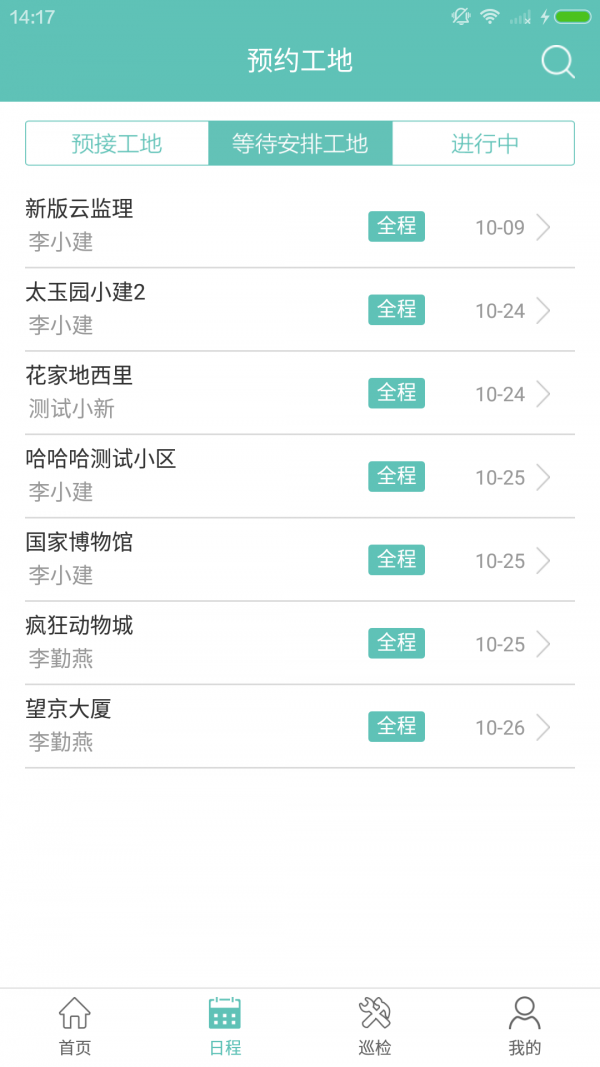Open the 新版云监理 site entry
Viewport: 600px width, 1067px height.
pos(300,226)
